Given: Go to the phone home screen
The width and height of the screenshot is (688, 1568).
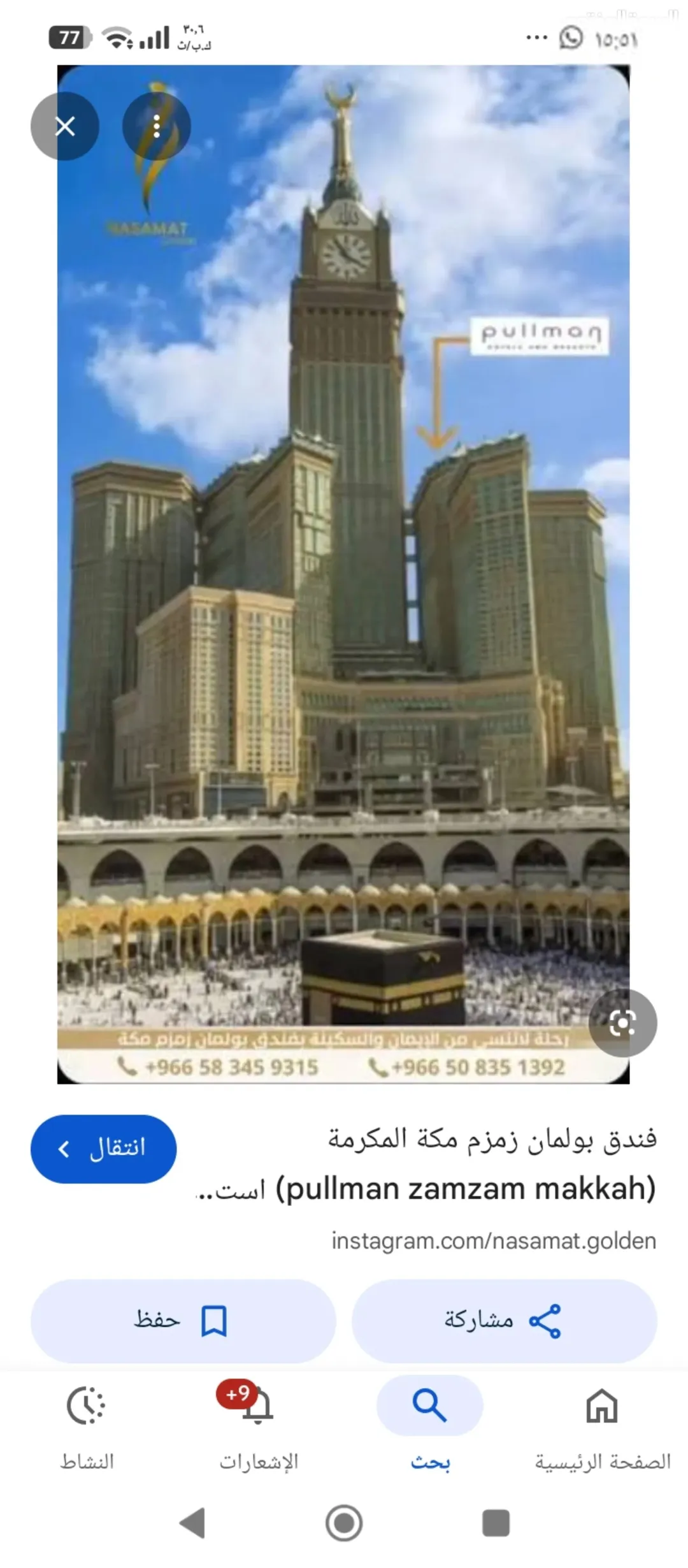Looking at the screenshot, I should (344, 1523).
